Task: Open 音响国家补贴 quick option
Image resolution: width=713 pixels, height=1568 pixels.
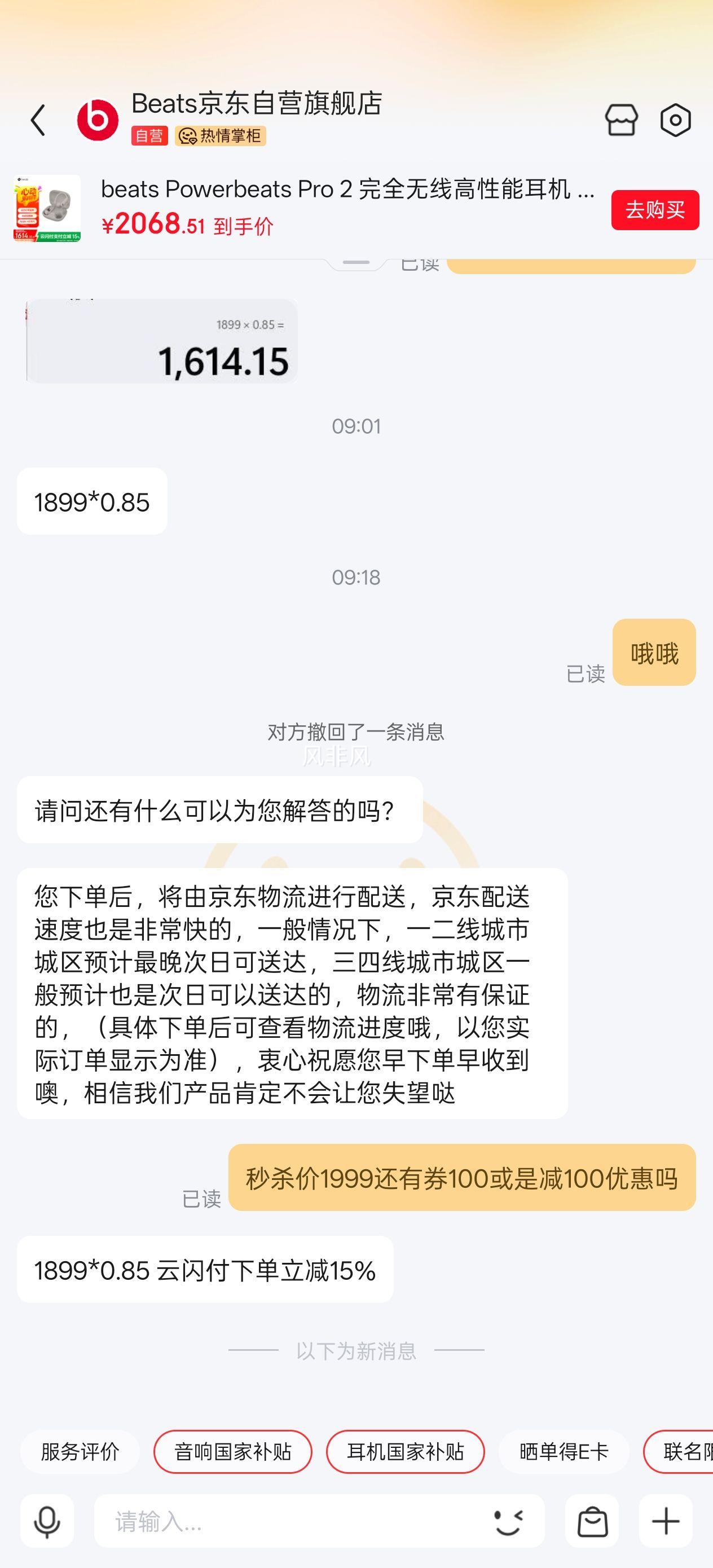Action: point(232,1452)
